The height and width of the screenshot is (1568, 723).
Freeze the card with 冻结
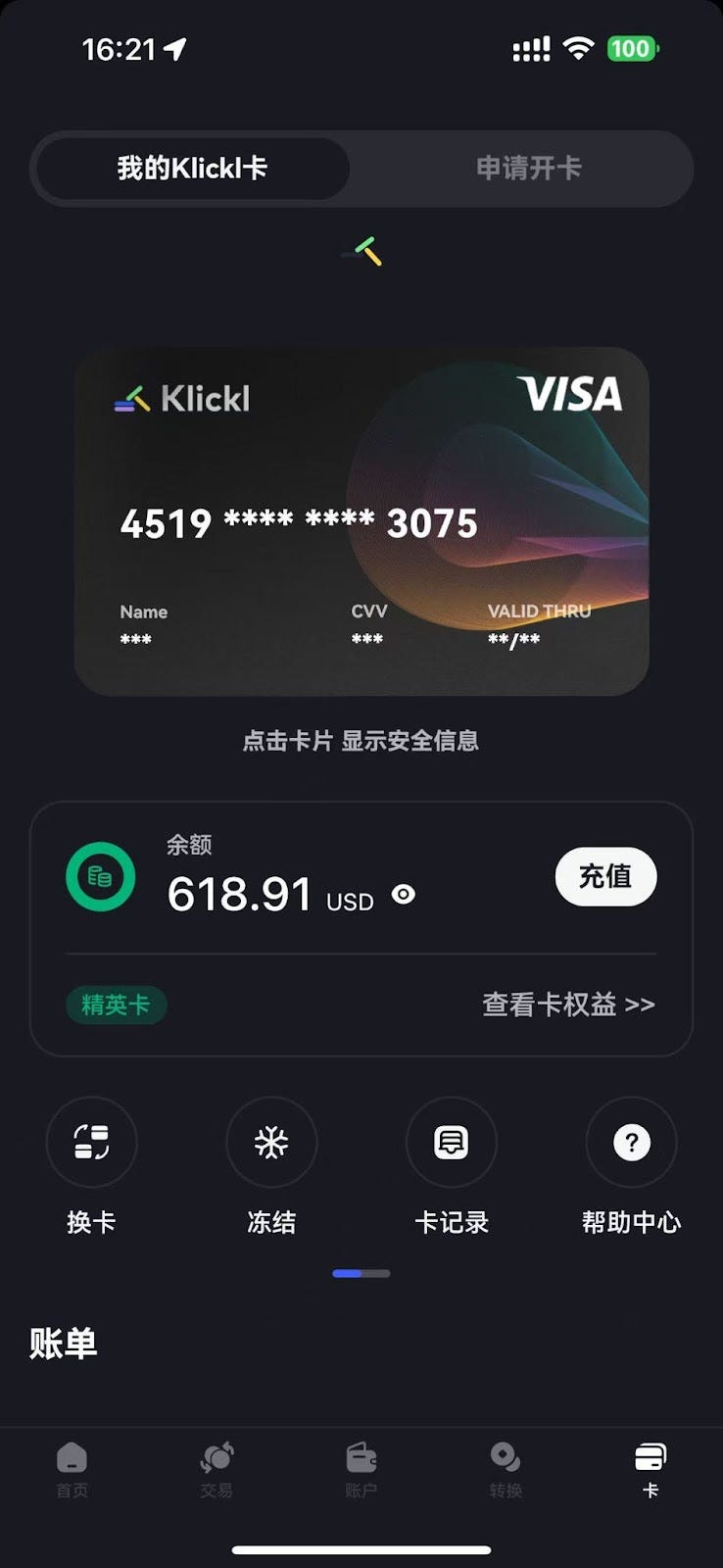(x=271, y=1143)
